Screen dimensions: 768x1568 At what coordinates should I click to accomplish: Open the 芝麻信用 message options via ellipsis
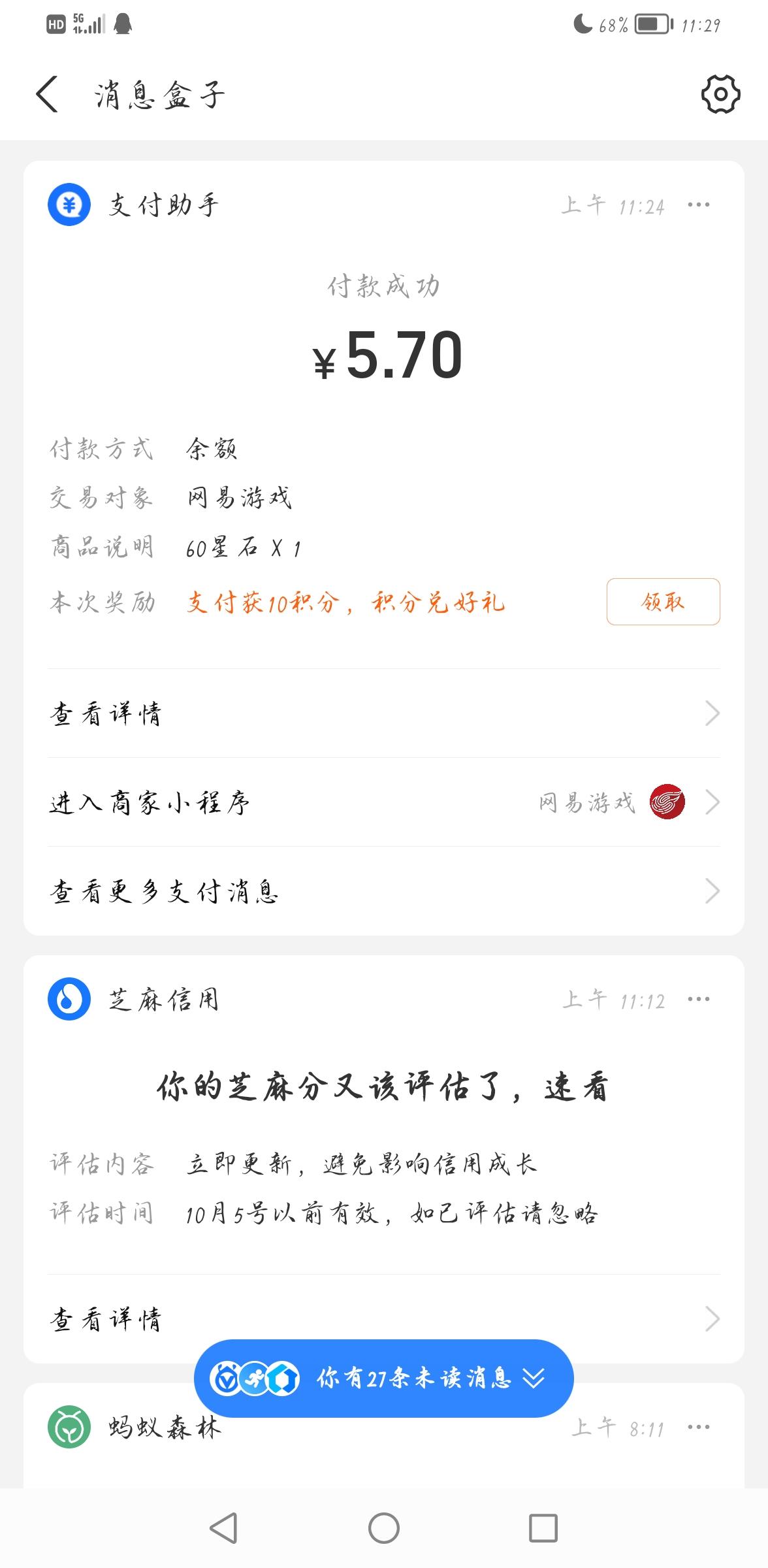point(698,999)
